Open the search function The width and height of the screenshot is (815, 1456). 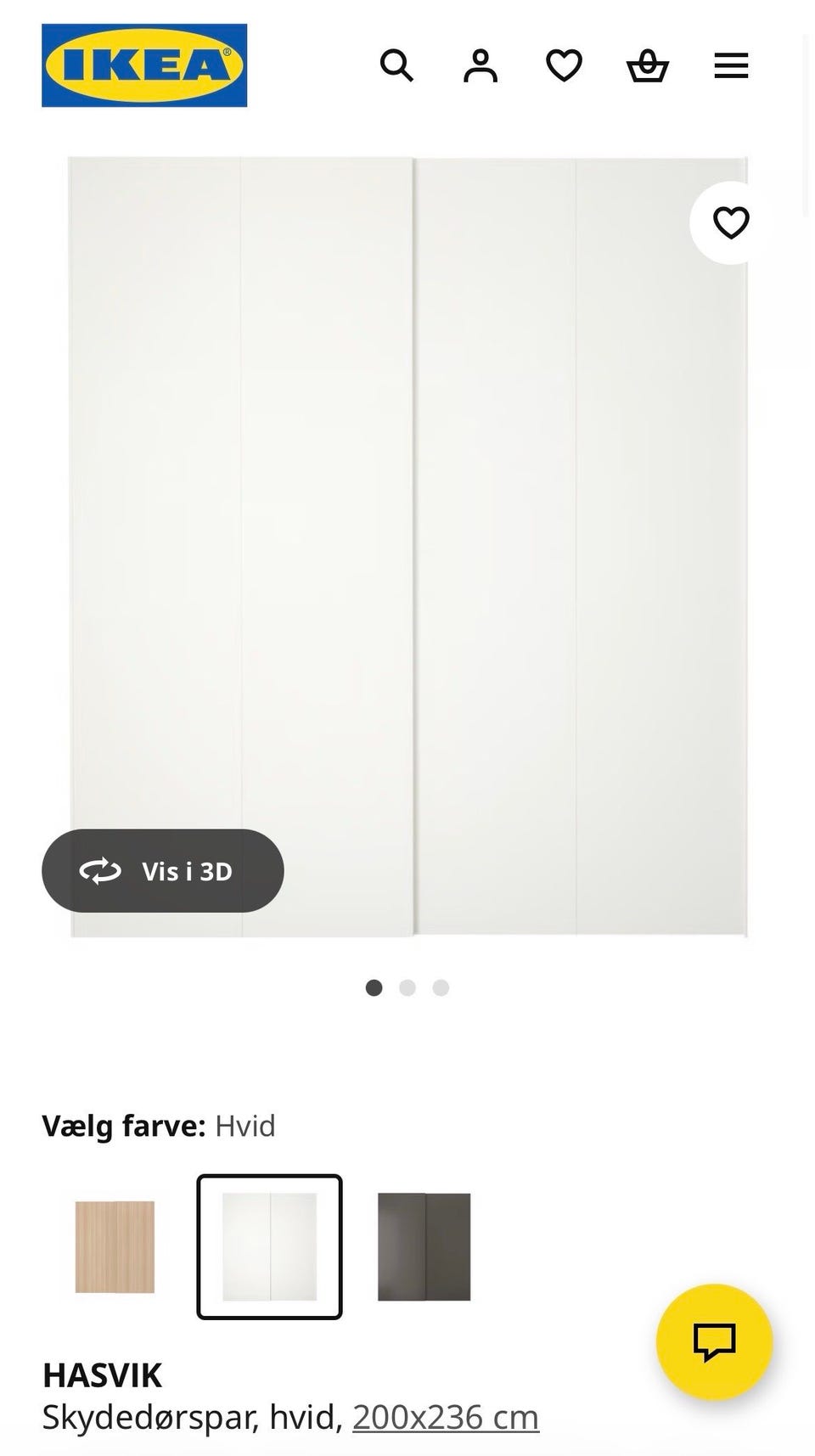[396, 65]
